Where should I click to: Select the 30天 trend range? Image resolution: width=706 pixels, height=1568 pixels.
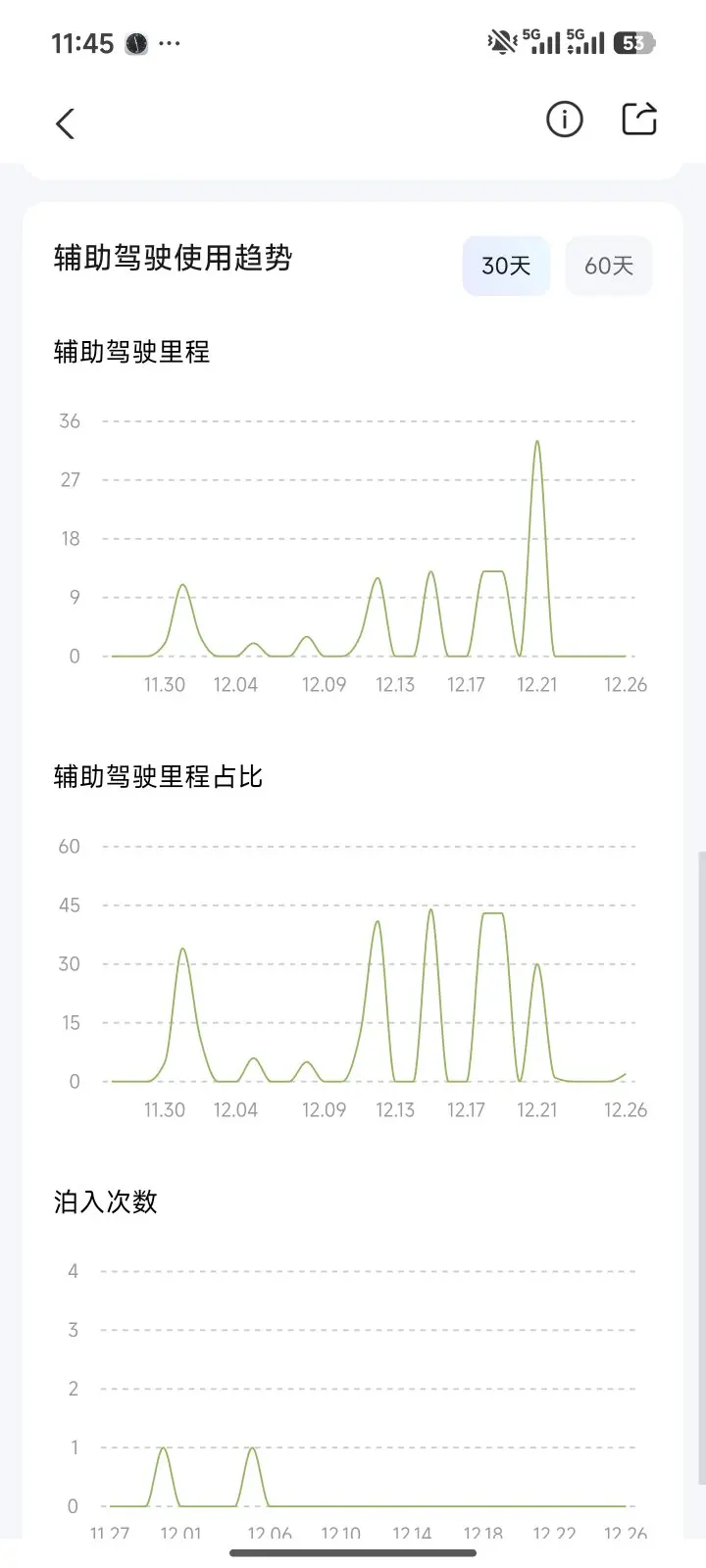point(506,266)
